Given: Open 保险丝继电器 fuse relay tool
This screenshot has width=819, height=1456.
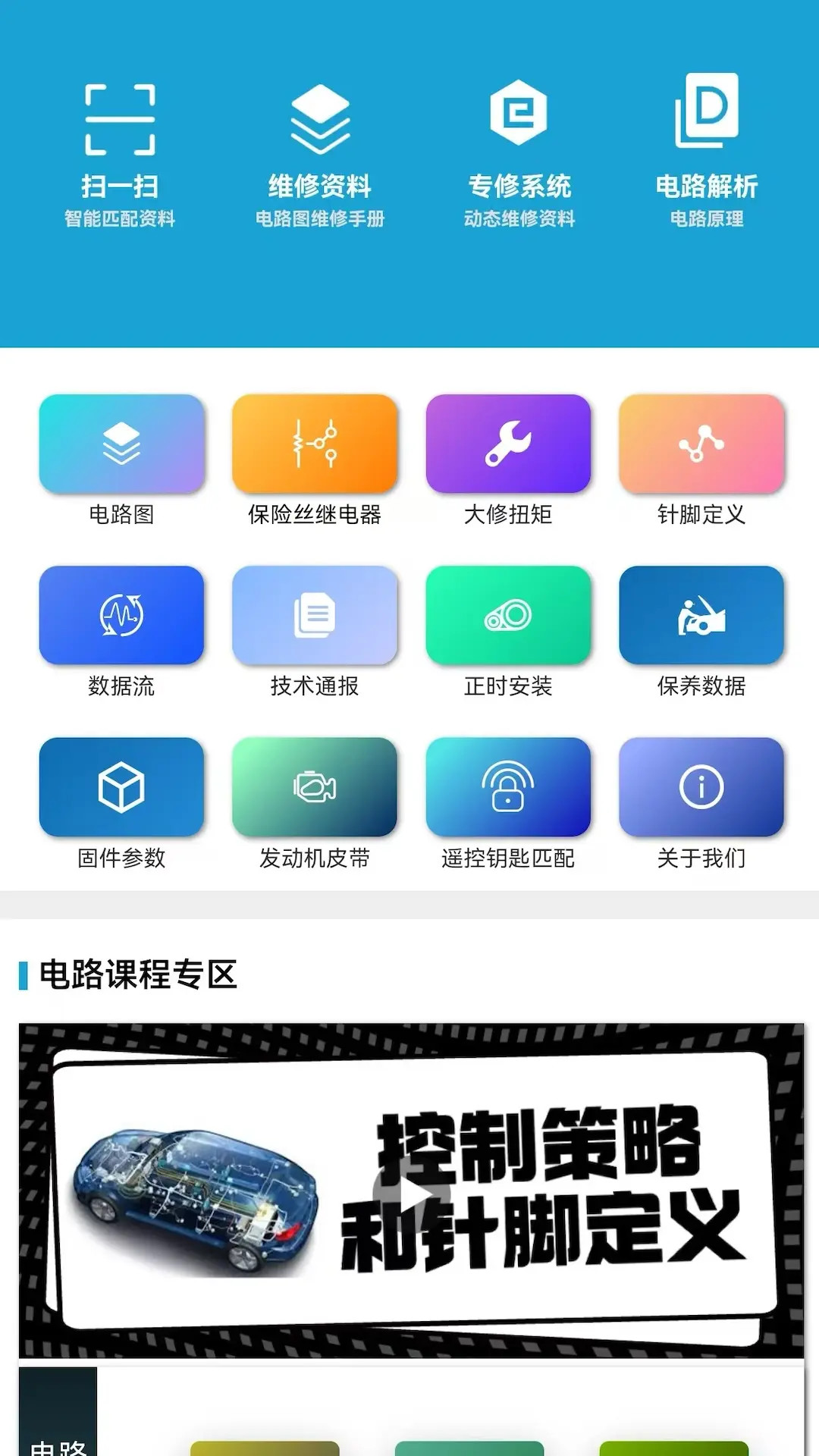Looking at the screenshot, I should 315,445.
